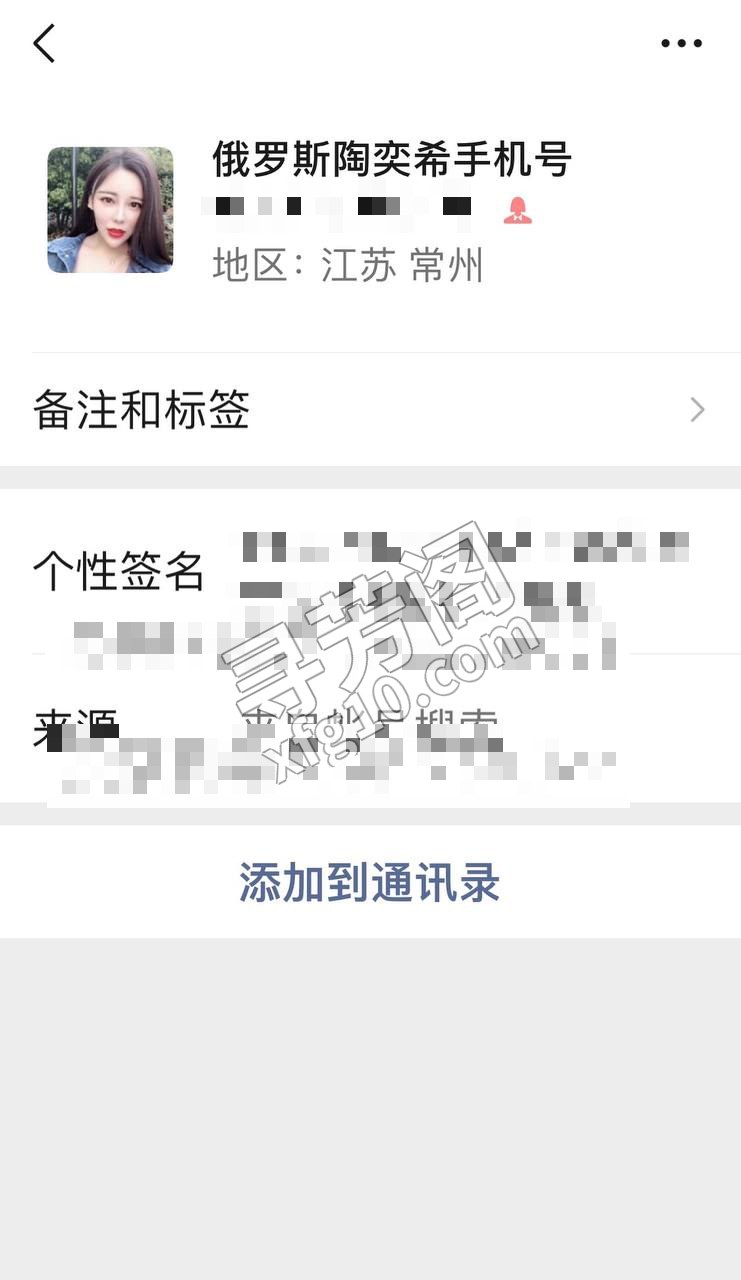Screen dimensions: 741x1280
Task: Open the 备注和标签 row
Action: tap(370, 409)
